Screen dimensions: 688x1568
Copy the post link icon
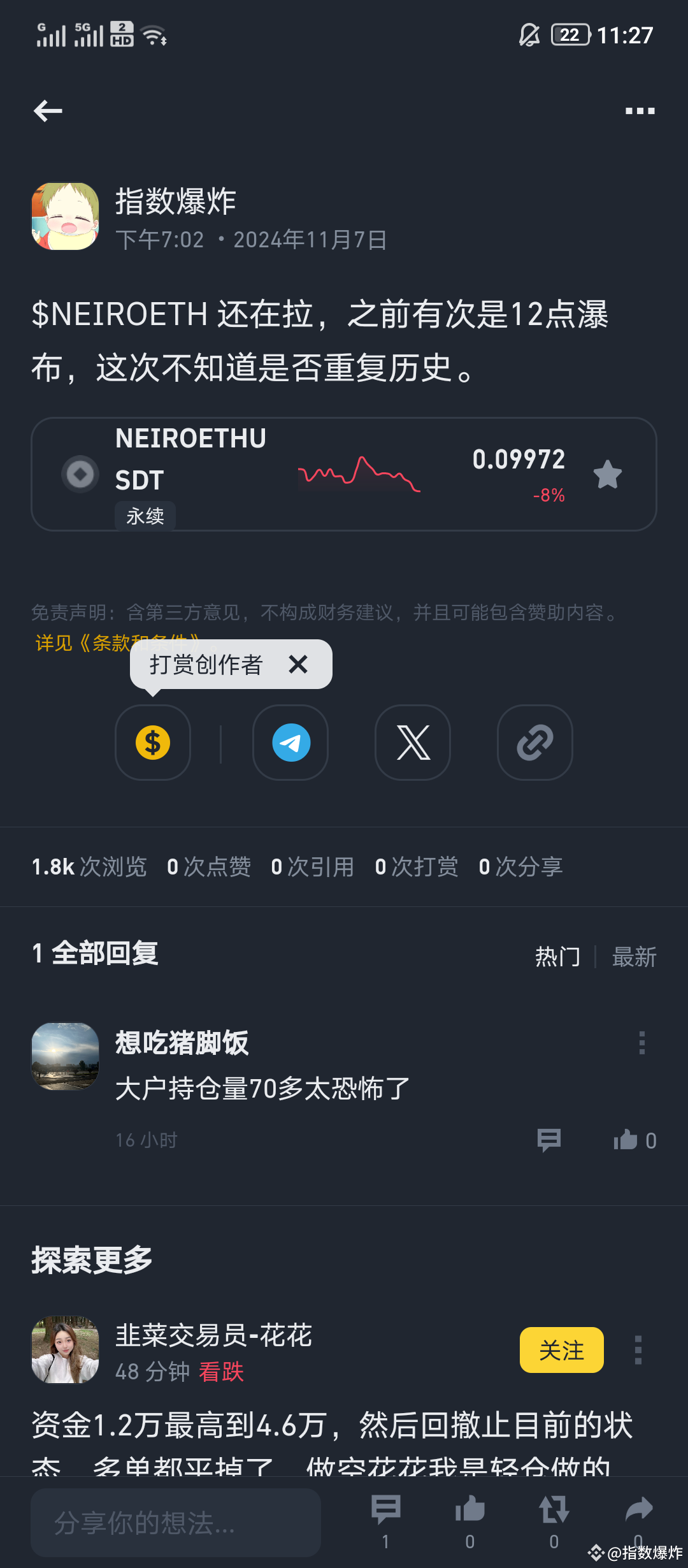534,744
